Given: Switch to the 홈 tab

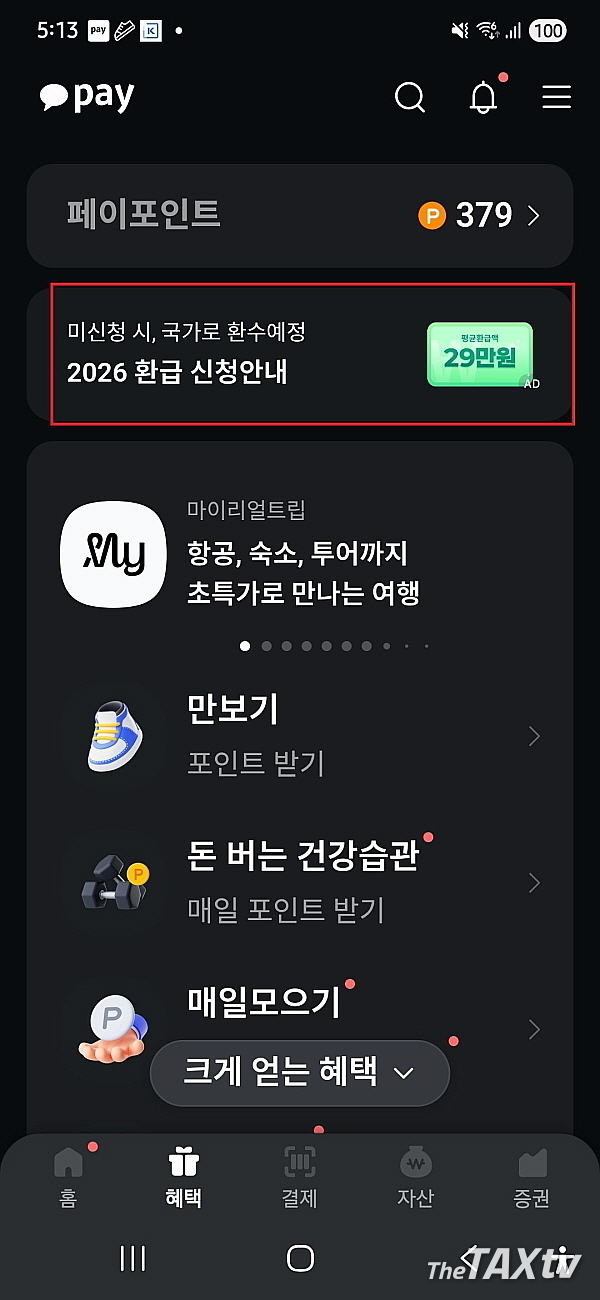Looking at the screenshot, I should pos(68,1178).
